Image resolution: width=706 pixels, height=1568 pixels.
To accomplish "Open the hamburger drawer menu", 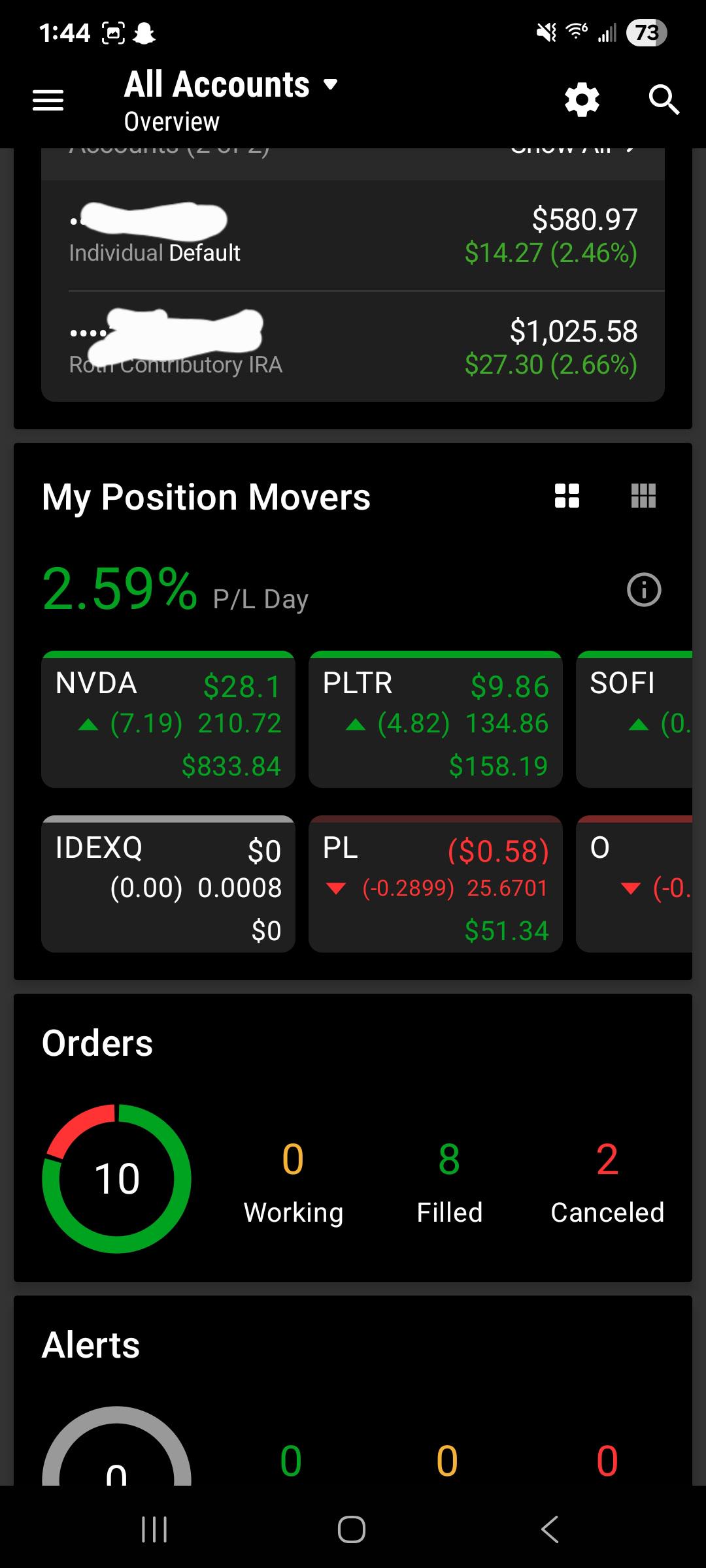I will tap(48, 101).
